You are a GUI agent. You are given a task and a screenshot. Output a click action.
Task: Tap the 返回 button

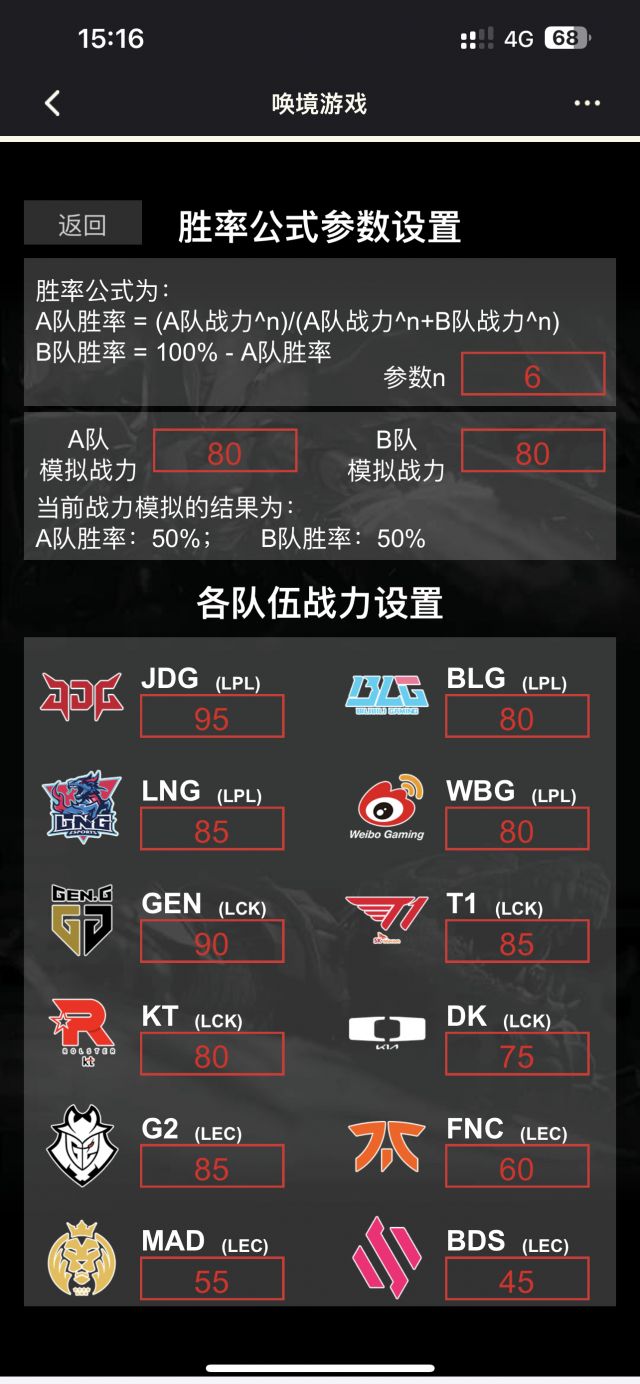[82, 224]
